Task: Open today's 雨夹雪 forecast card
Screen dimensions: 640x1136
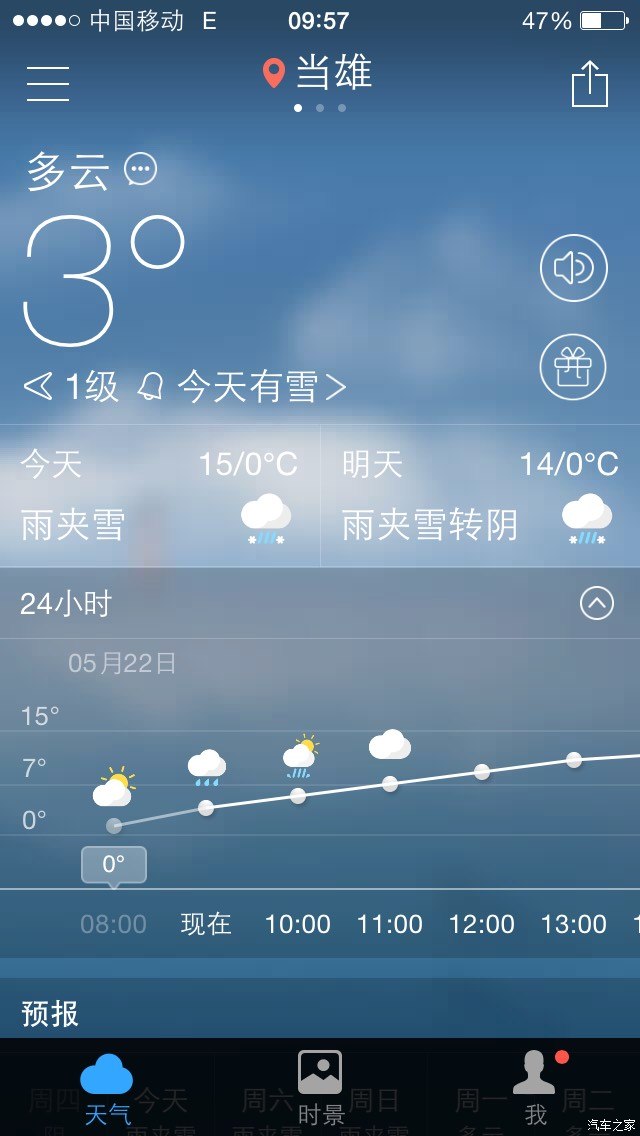Action: coord(160,496)
